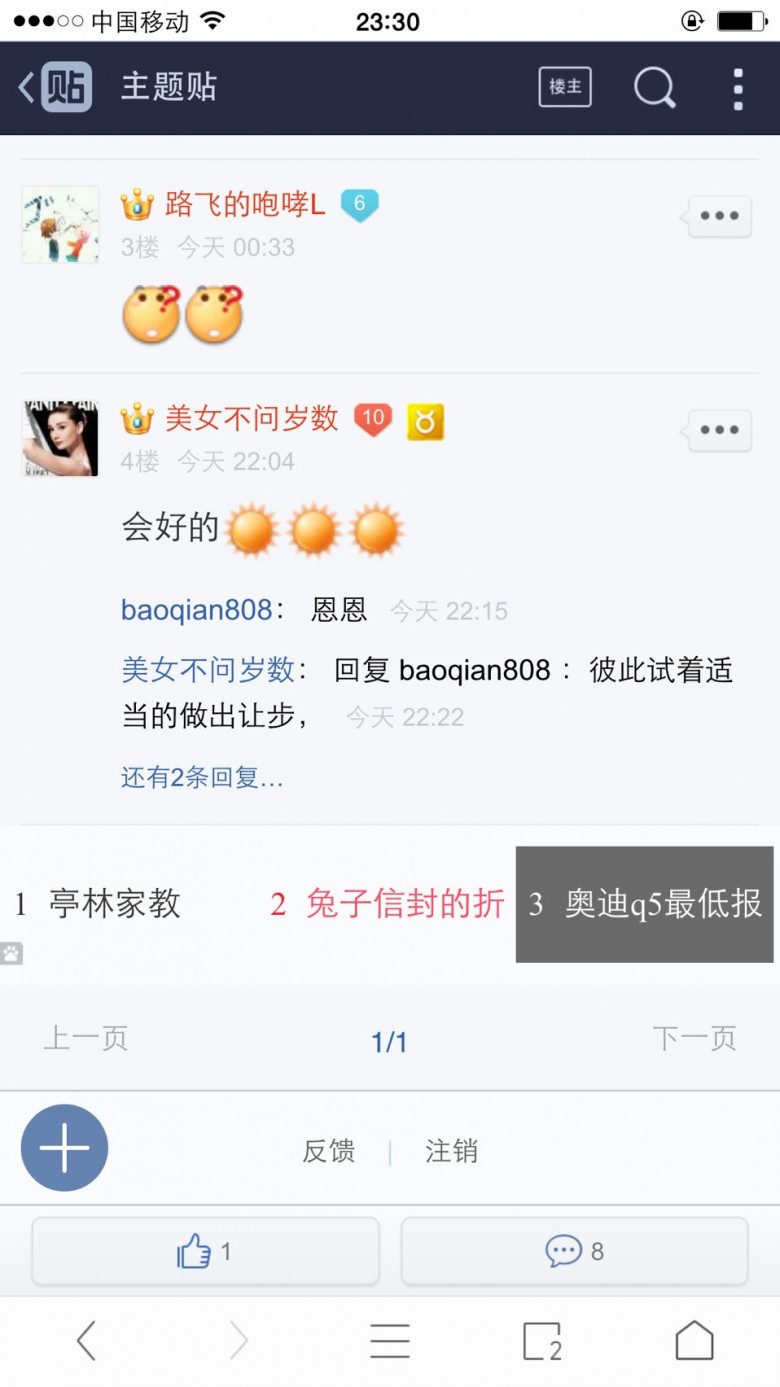
Task: Open reply options on 路飞的咆哮L's post
Action: click(x=719, y=216)
